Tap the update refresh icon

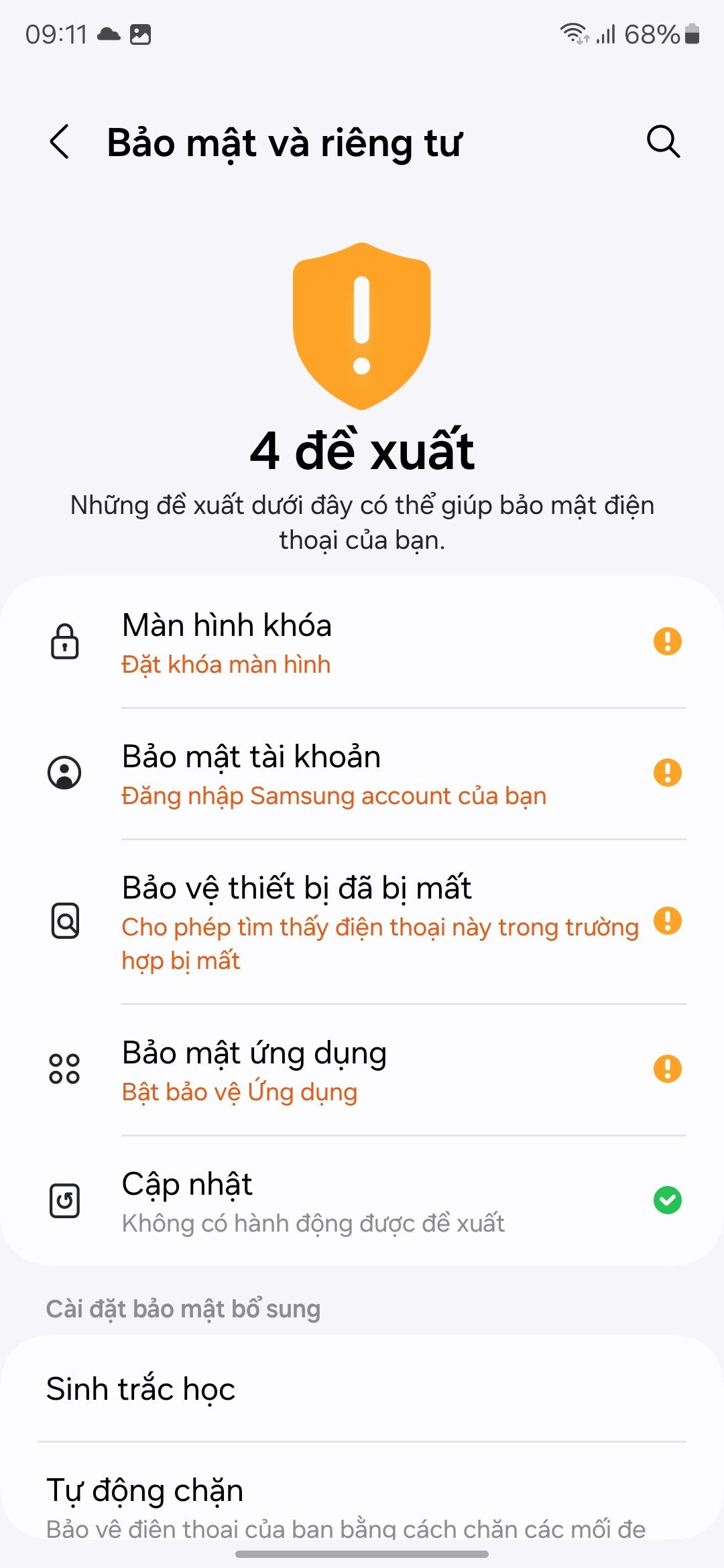(x=64, y=1201)
